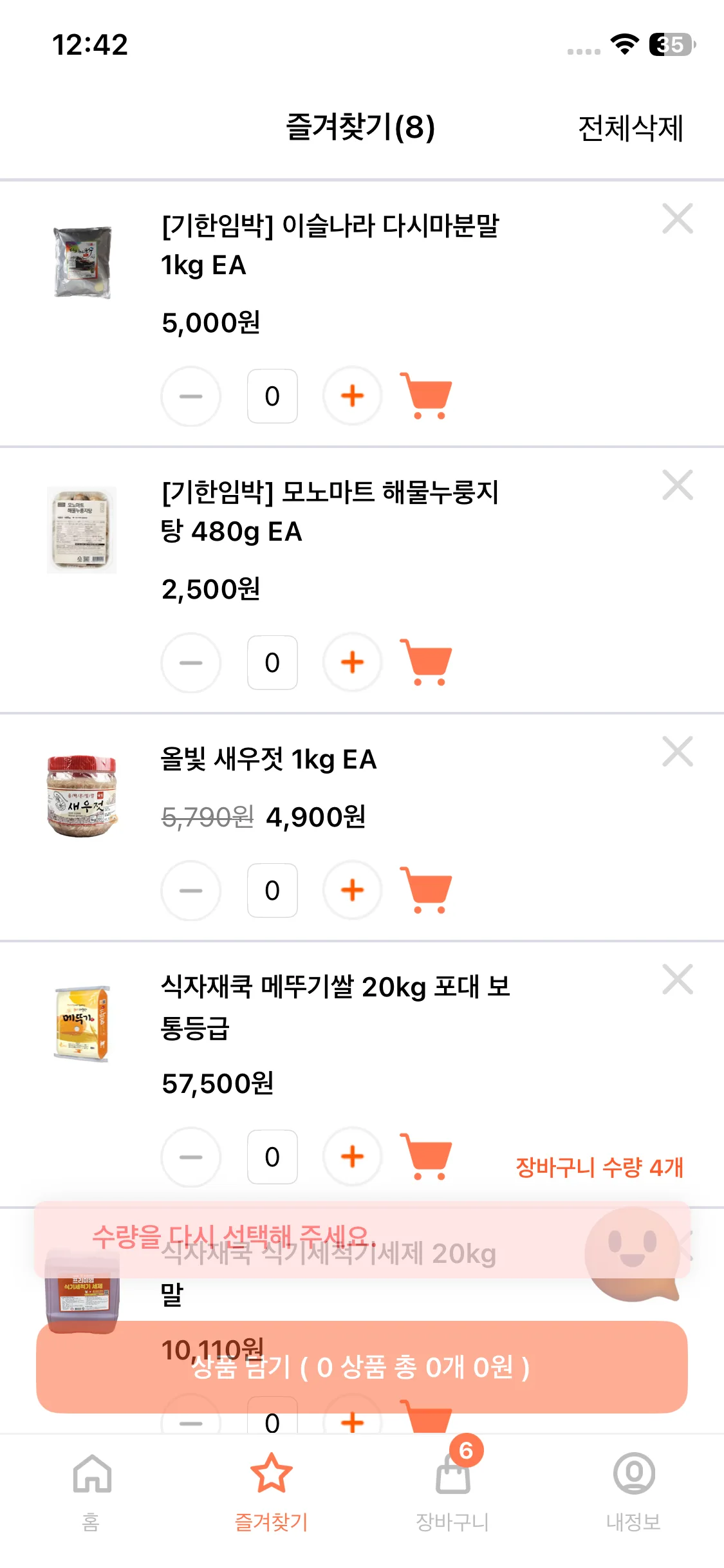Add 올빛 새우젓 to cart
The image size is (724, 1568).
click(427, 890)
